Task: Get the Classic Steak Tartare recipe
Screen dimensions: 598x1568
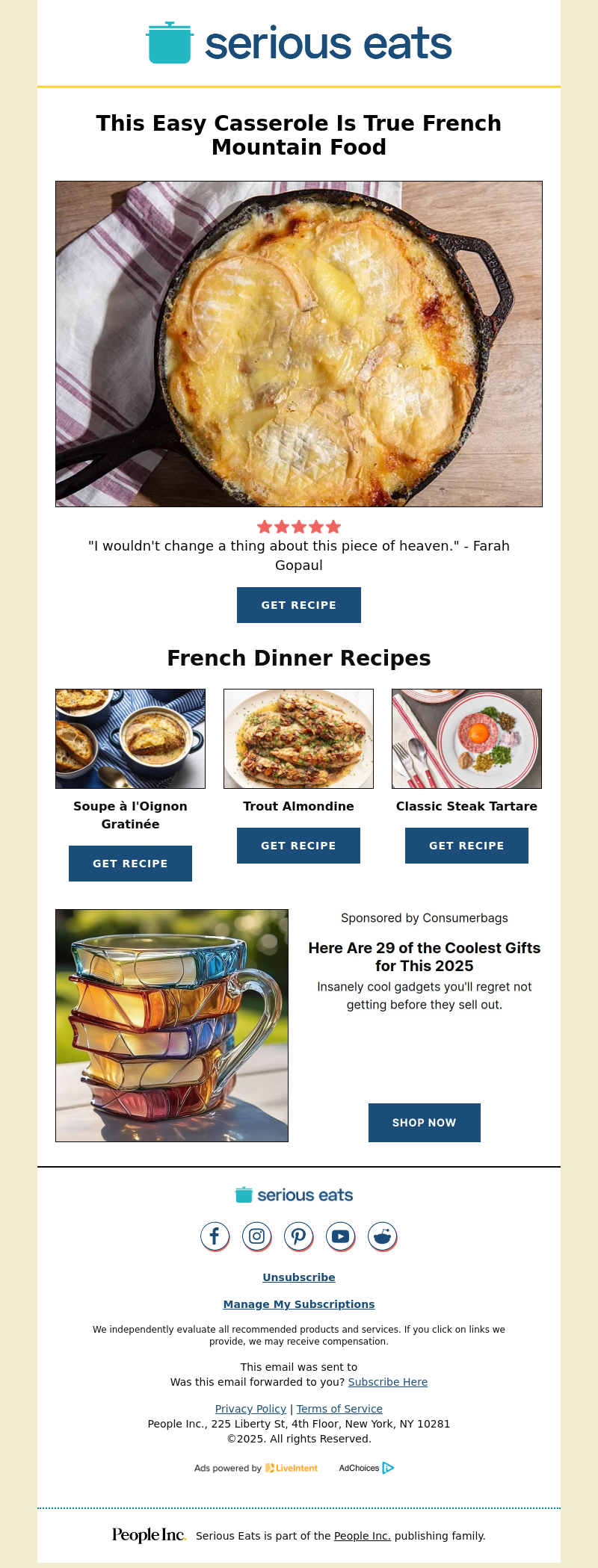Action: (x=466, y=846)
